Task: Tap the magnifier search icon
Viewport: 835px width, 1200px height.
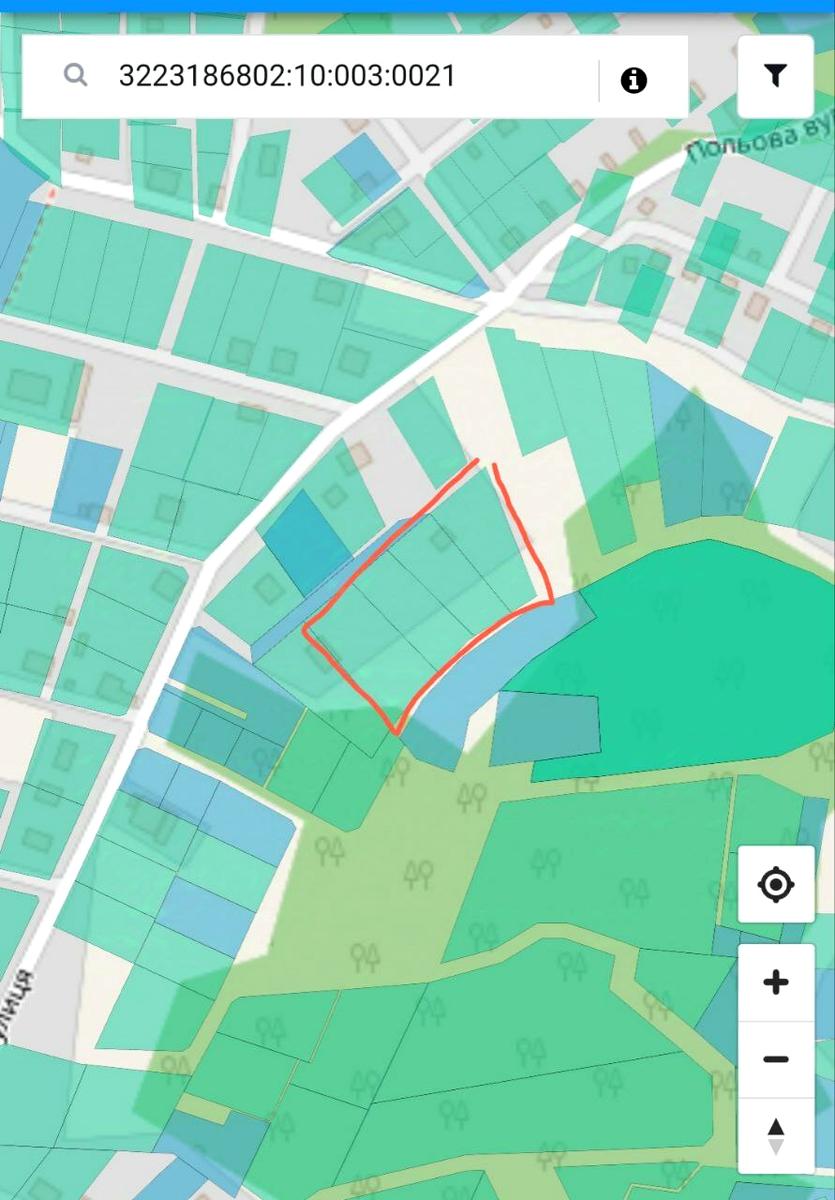Action: [x=75, y=75]
